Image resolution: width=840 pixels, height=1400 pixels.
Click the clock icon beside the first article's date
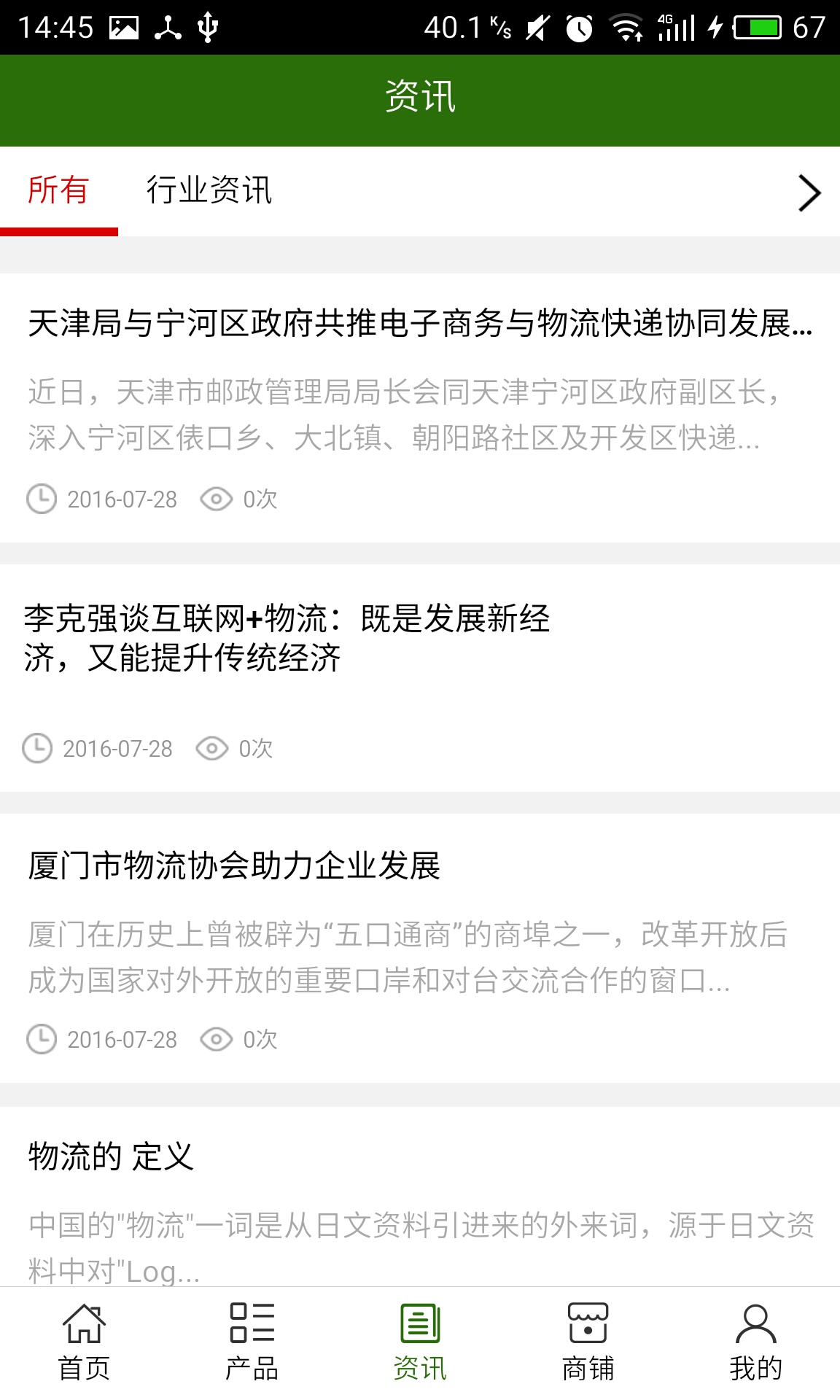(40, 499)
